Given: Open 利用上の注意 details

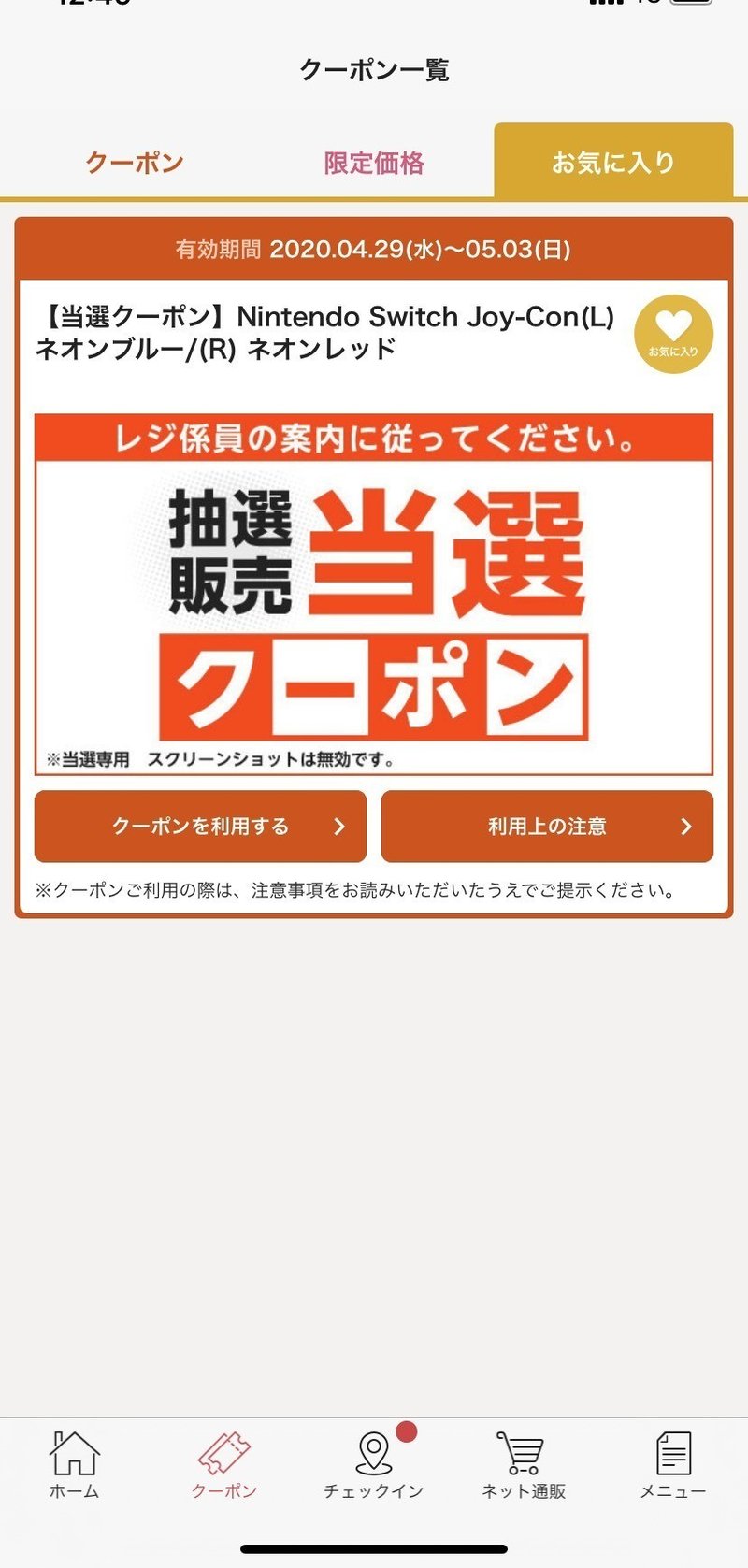Looking at the screenshot, I should [x=547, y=827].
